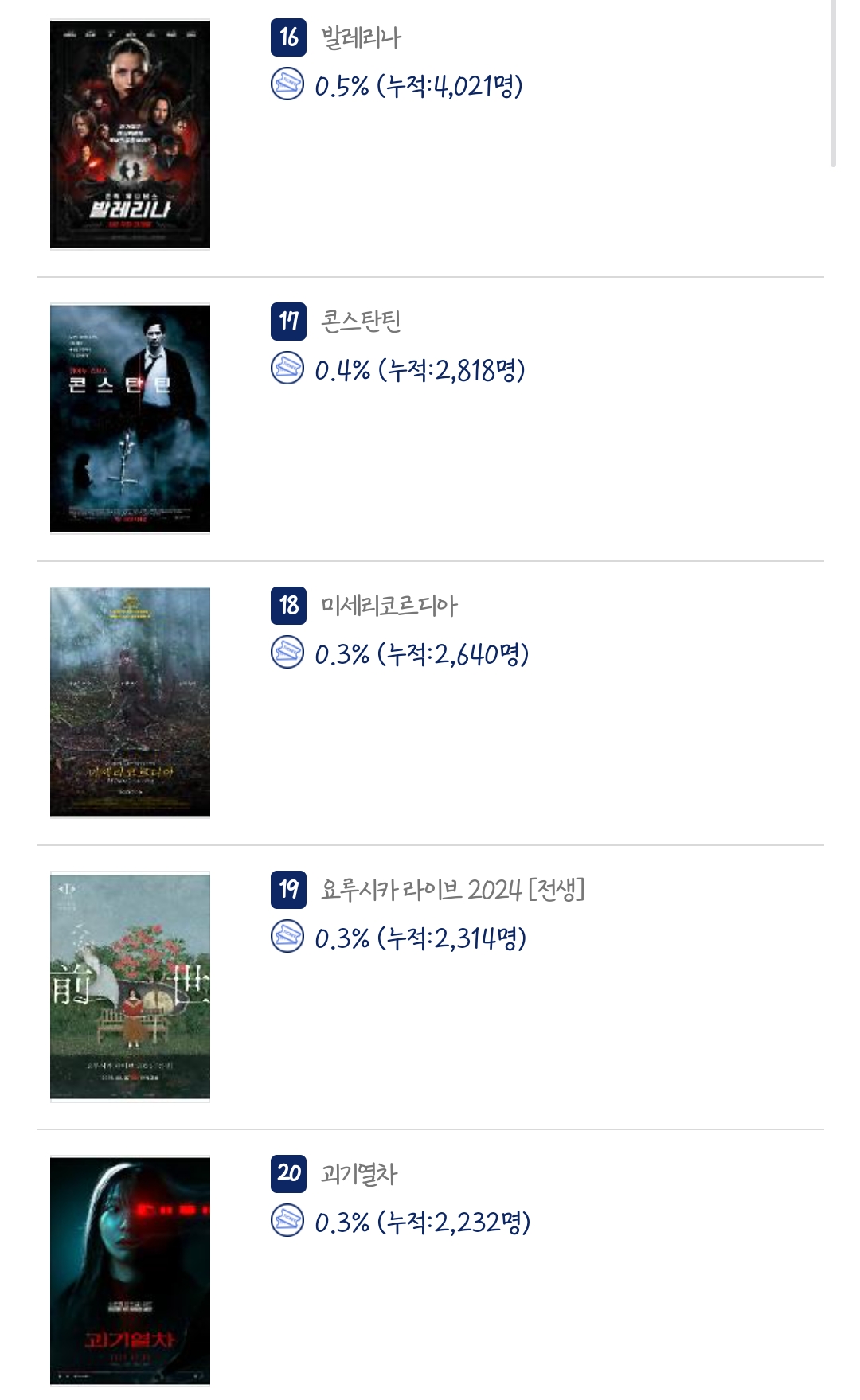The height and width of the screenshot is (1400, 860).
Task: Open the 요루시카 라이브 2024 [전생] poster
Action: click(x=130, y=986)
